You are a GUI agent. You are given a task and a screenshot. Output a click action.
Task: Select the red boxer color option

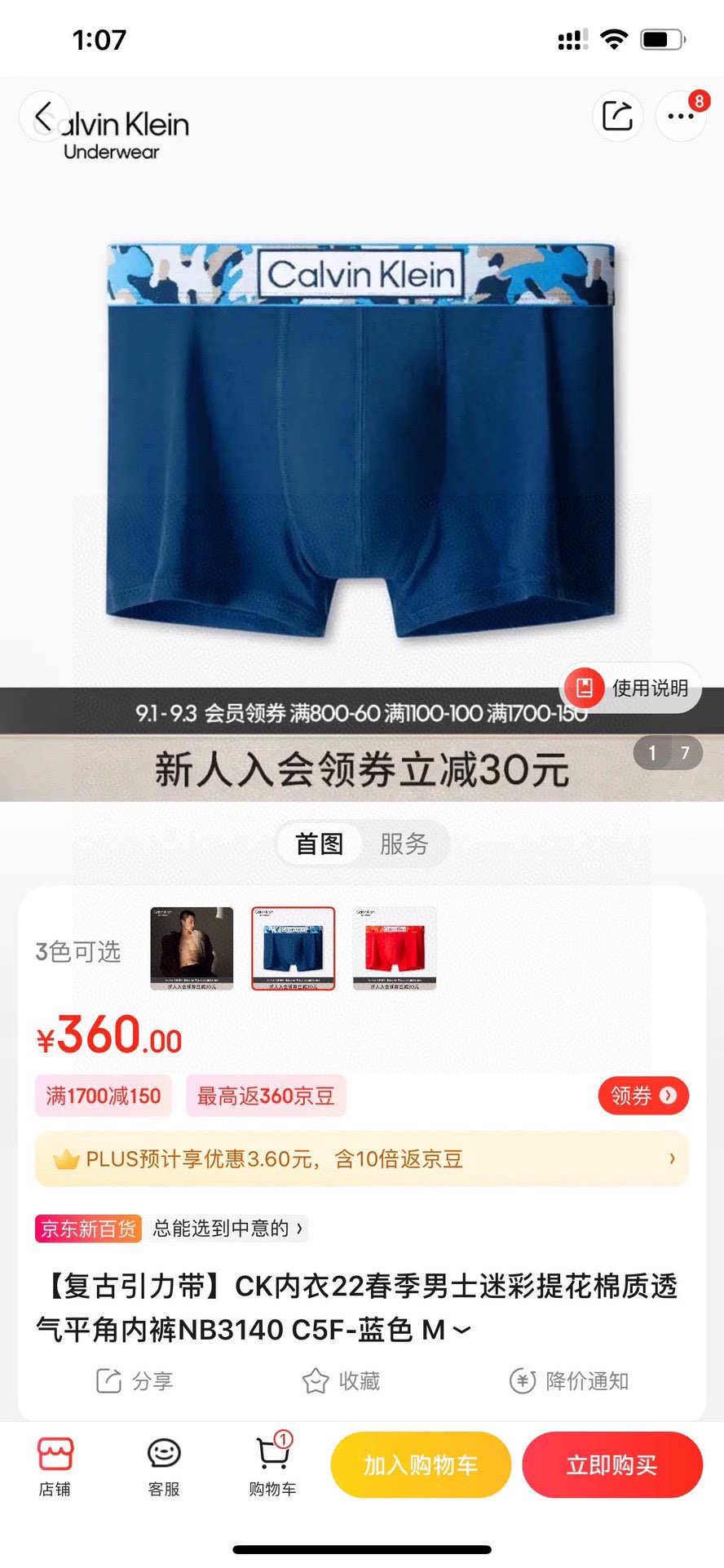pos(395,948)
